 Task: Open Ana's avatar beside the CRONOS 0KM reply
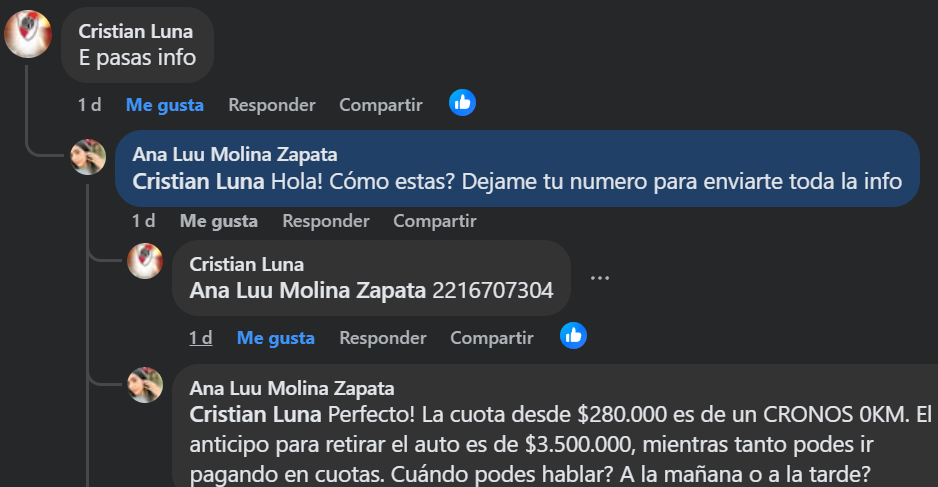point(145,385)
